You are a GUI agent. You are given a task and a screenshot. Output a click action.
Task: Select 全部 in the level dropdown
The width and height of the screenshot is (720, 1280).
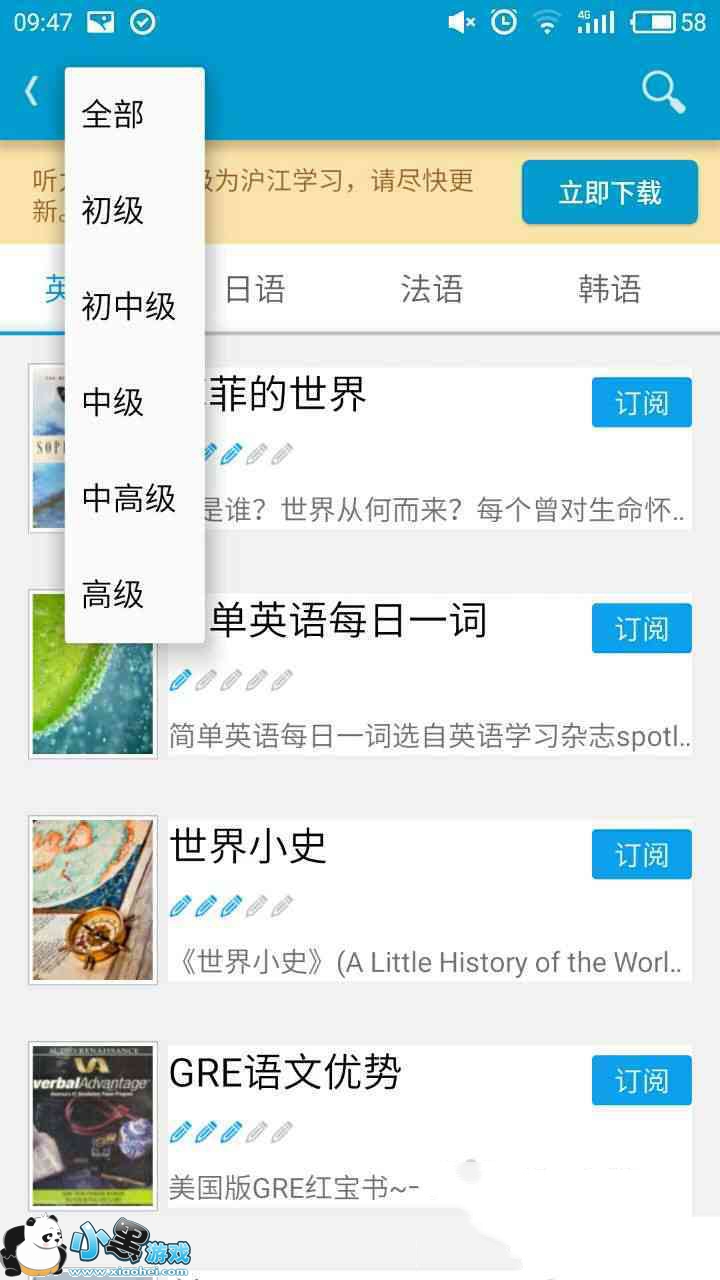[113, 114]
